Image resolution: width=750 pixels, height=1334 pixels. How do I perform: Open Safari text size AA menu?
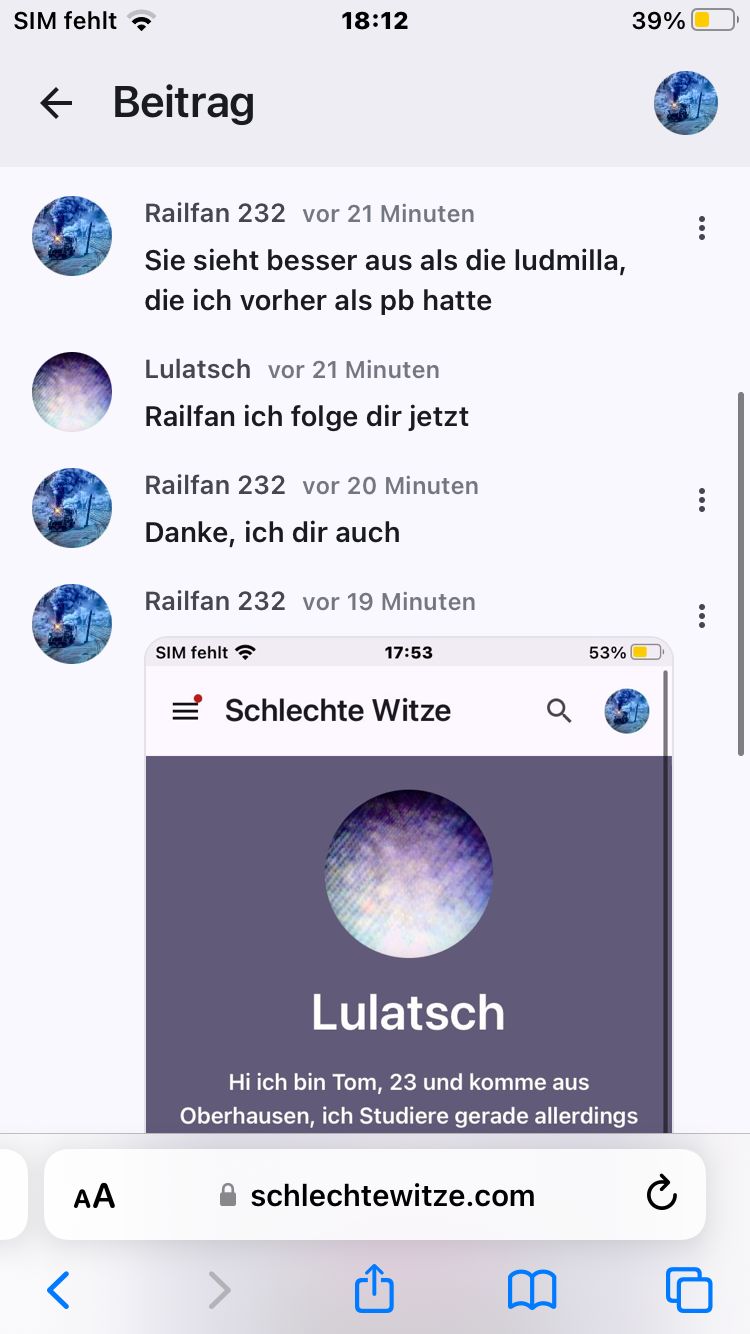[x=95, y=1196]
